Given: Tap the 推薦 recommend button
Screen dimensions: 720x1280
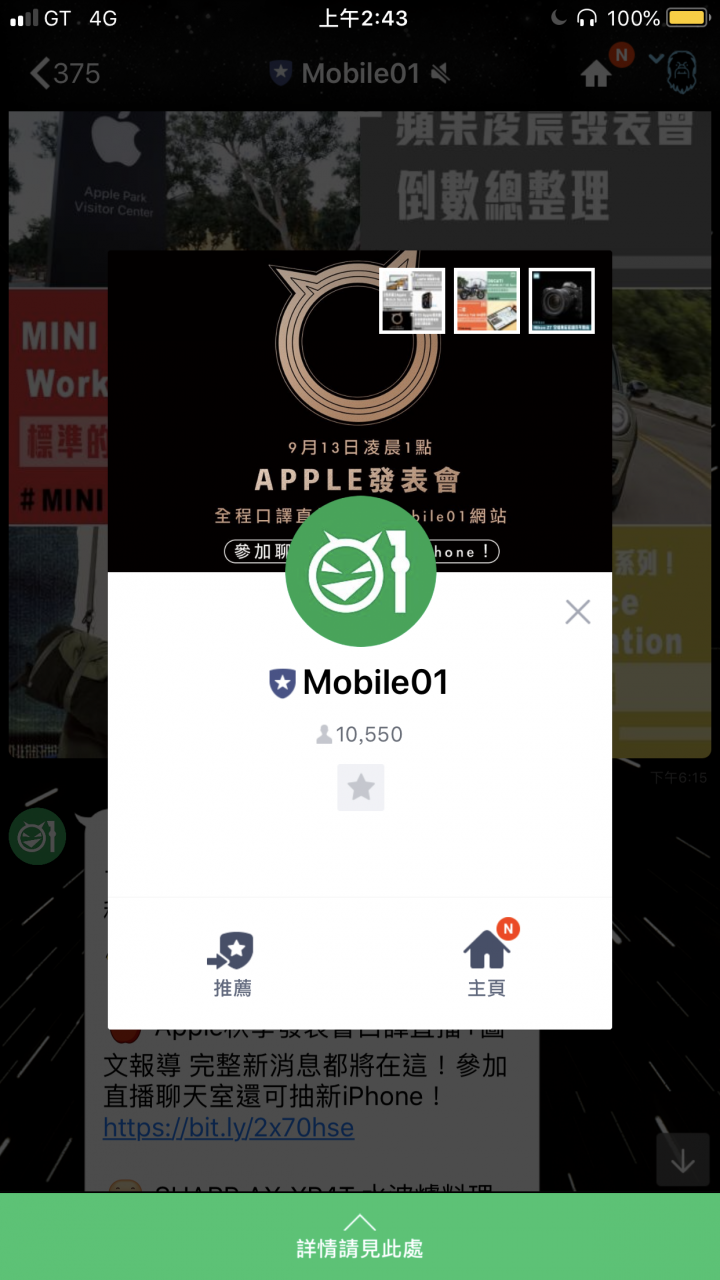Looking at the screenshot, I should pos(232,963).
